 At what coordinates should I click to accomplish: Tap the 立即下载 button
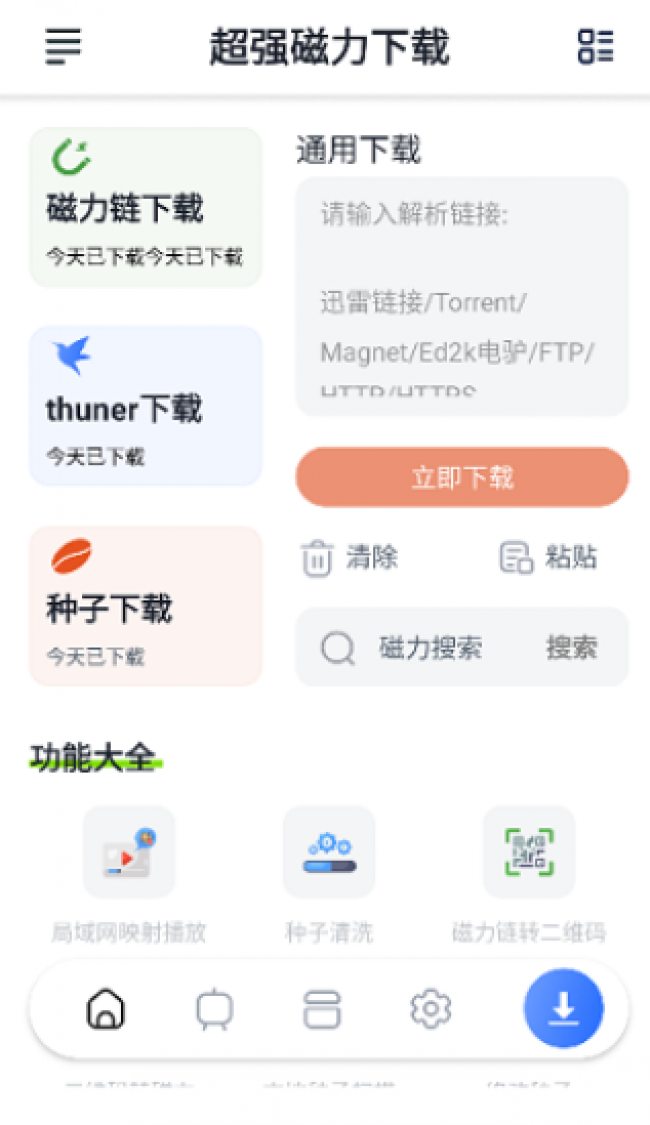(x=462, y=477)
